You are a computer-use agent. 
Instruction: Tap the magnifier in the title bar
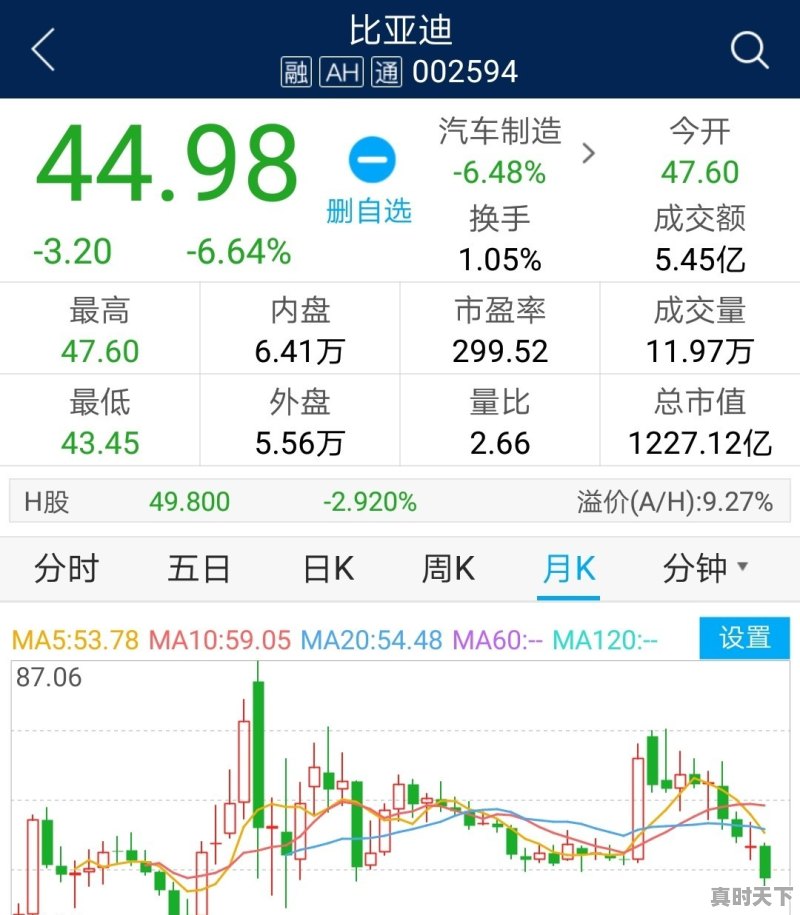coord(748,49)
